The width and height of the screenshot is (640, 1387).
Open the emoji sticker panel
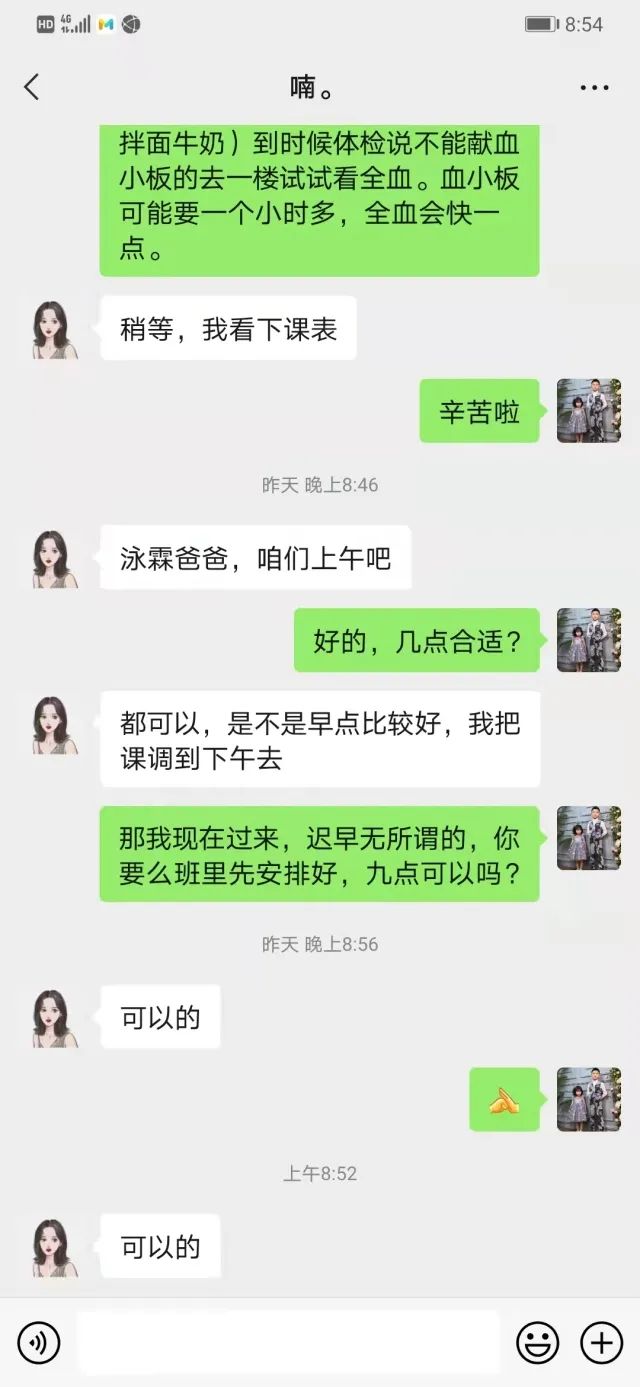537,1342
